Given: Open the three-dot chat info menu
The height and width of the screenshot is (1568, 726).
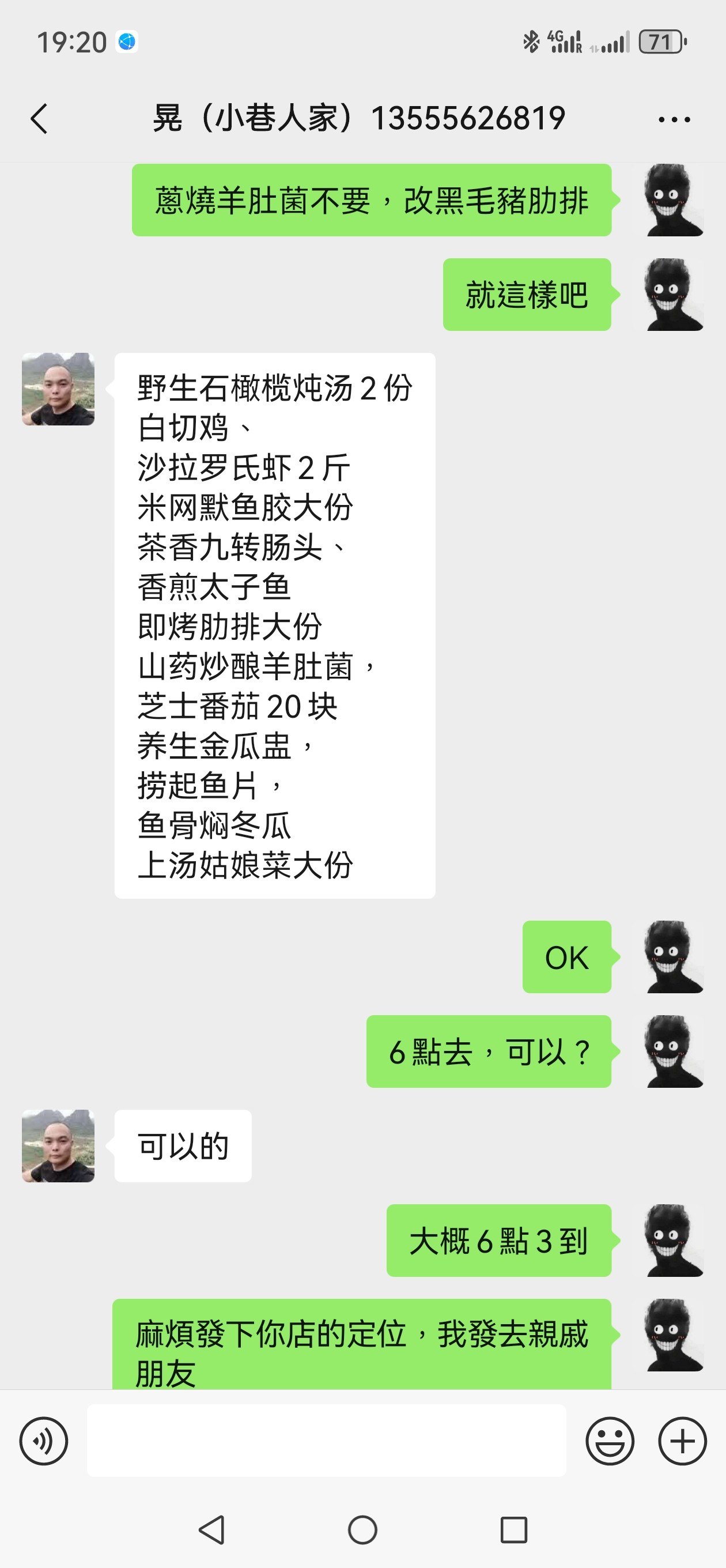Looking at the screenshot, I should pos(674,119).
